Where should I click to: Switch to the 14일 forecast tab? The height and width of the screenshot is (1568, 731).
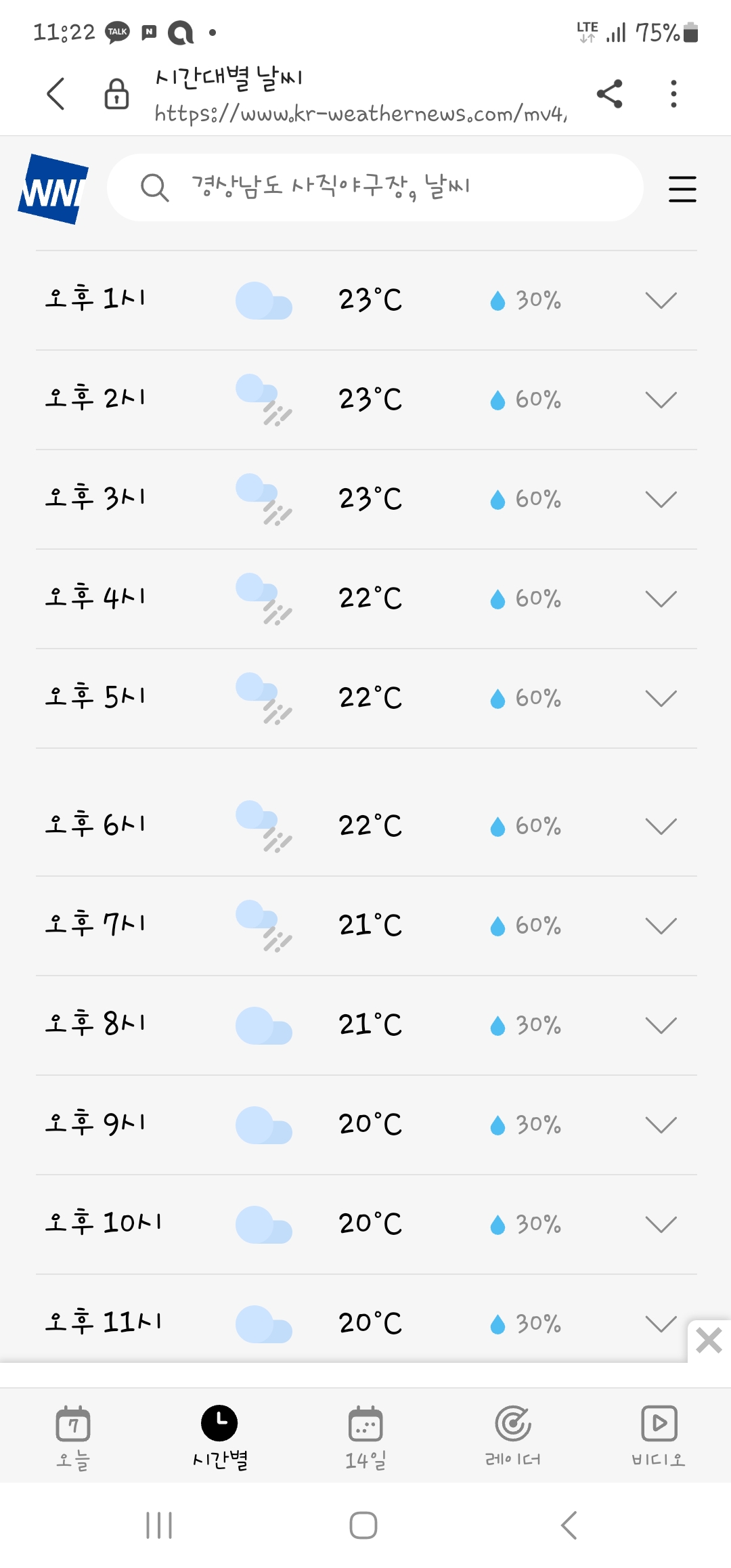click(365, 1437)
